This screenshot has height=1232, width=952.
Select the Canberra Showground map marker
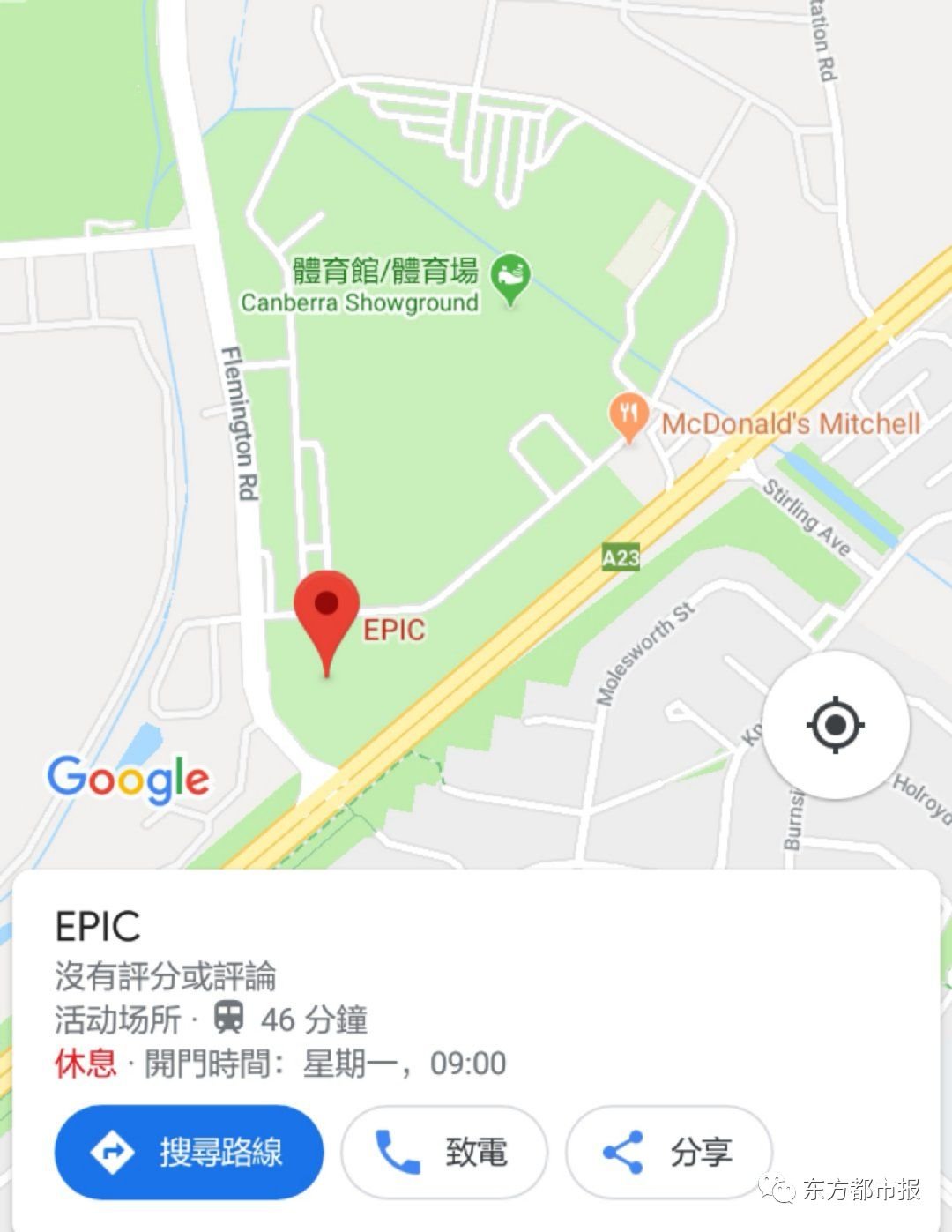click(510, 278)
